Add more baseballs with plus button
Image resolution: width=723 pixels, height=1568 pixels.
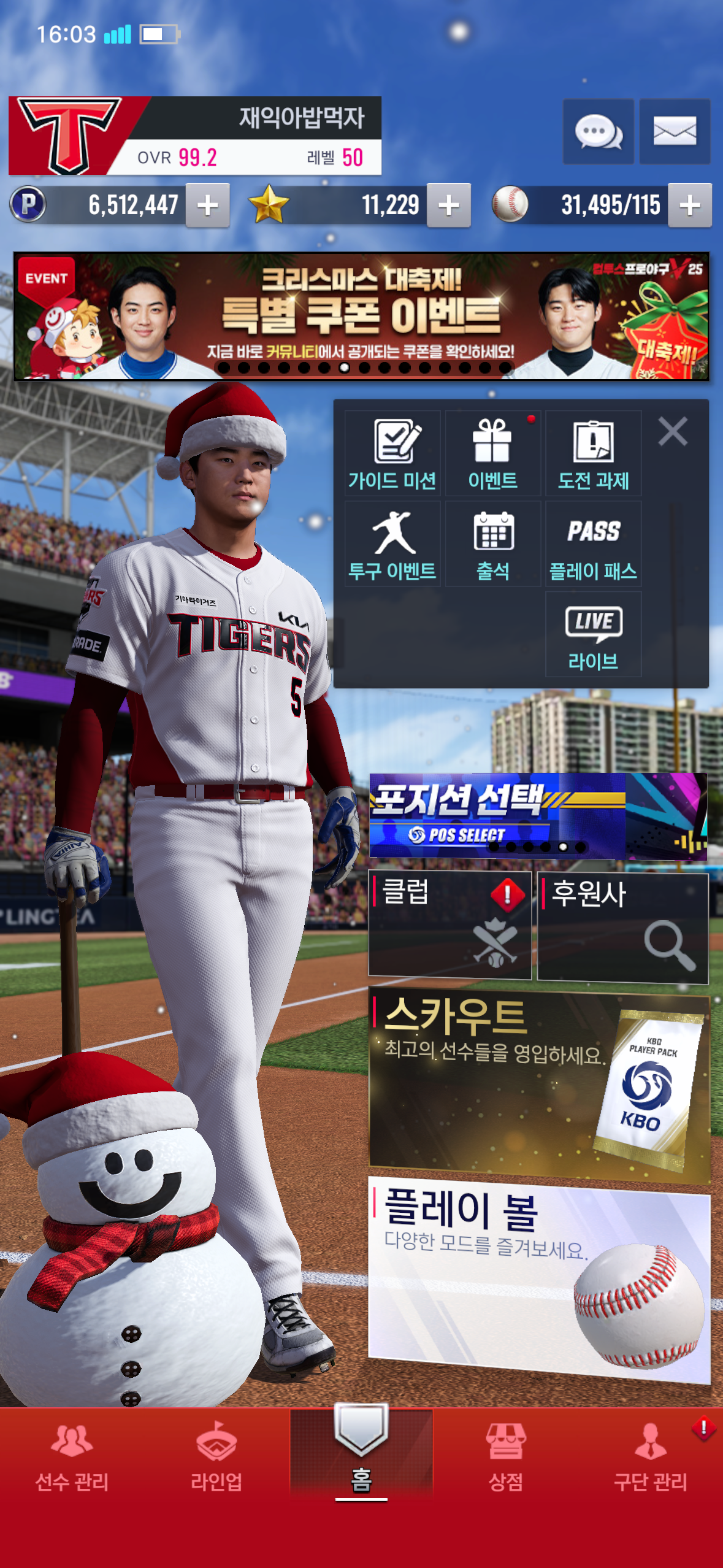tap(690, 206)
